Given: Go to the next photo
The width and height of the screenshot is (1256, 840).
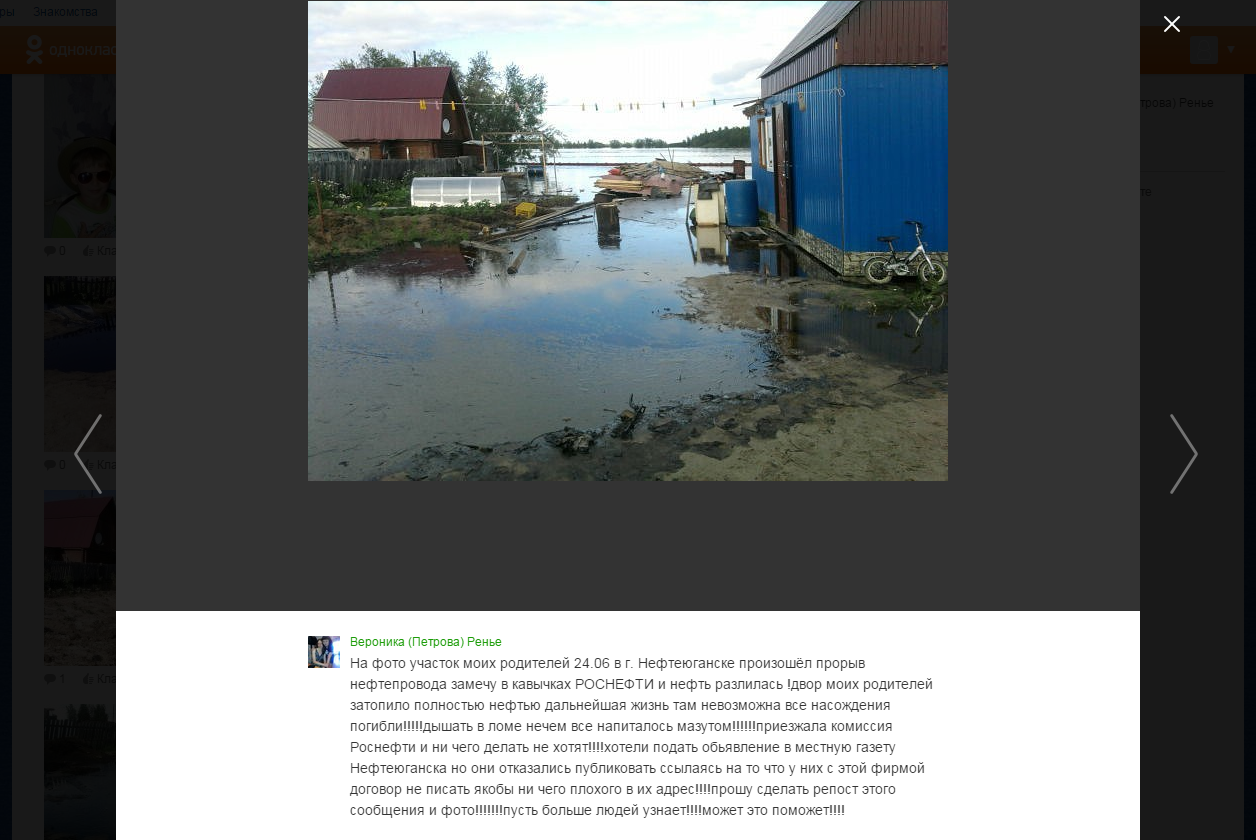Looking at the screenshot, I should pos(1183,454).
